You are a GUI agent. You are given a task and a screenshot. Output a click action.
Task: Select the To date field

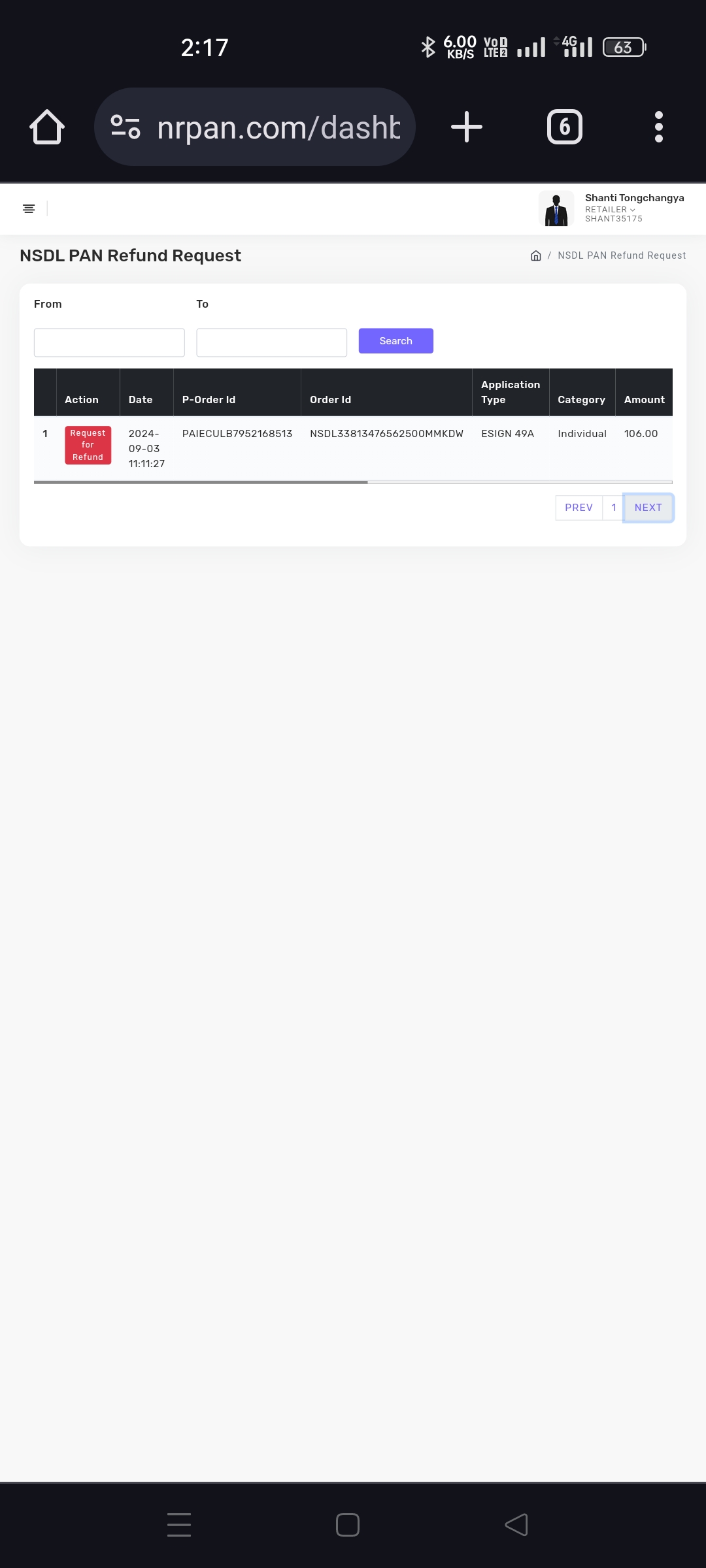coord(271,342)
